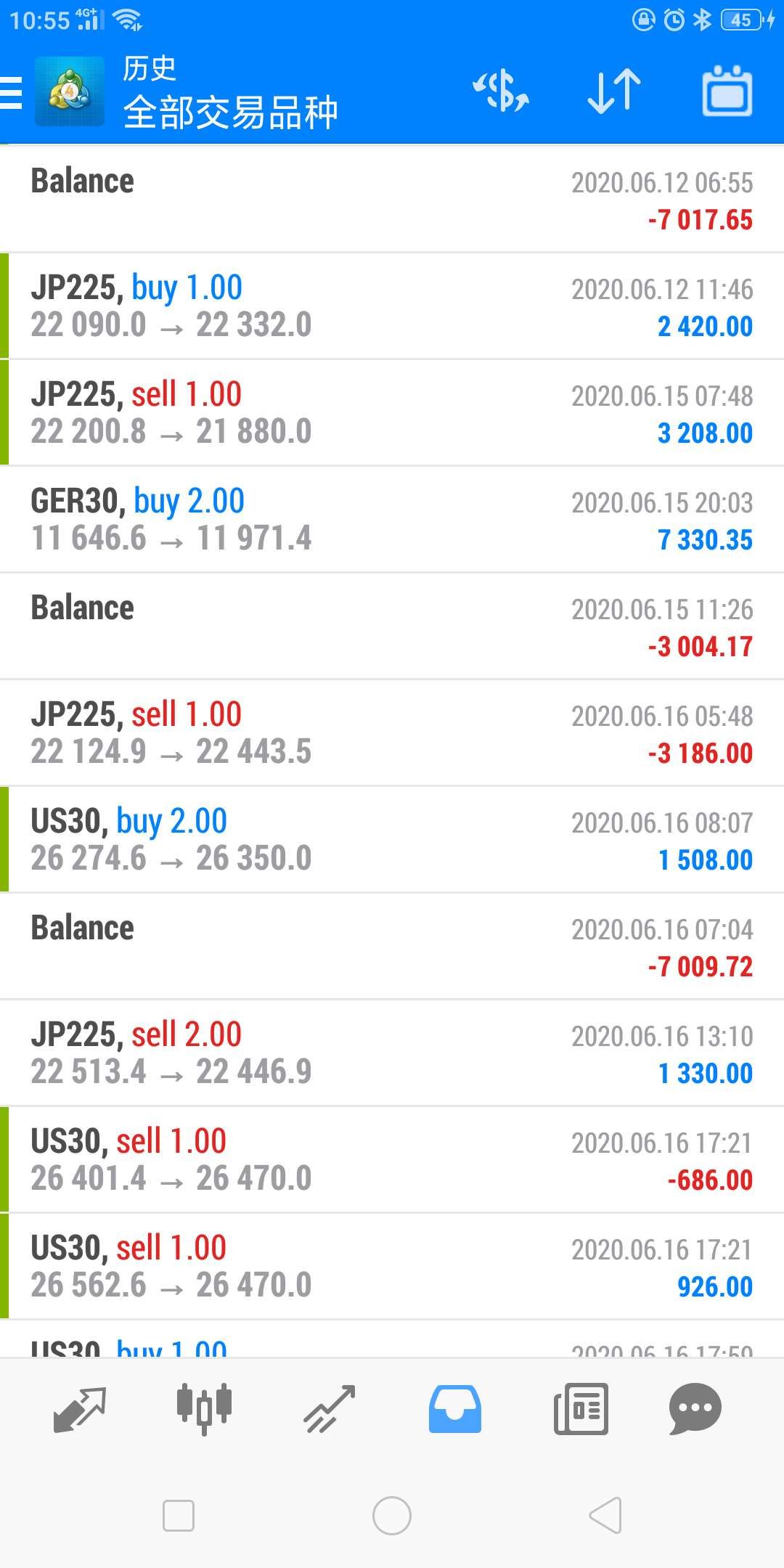Expand the Balance entry of -3 004.17
The width and height of the screenshot is (784, 1568).
coord(392,626)
